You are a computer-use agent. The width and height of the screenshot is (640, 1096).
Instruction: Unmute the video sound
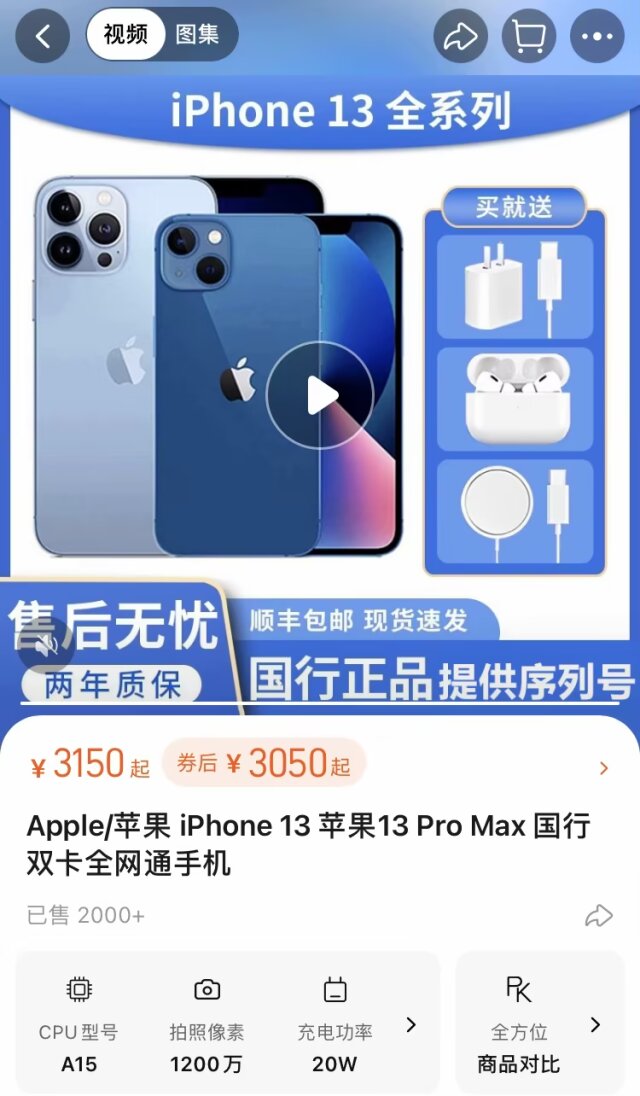(x=46, y=647)
